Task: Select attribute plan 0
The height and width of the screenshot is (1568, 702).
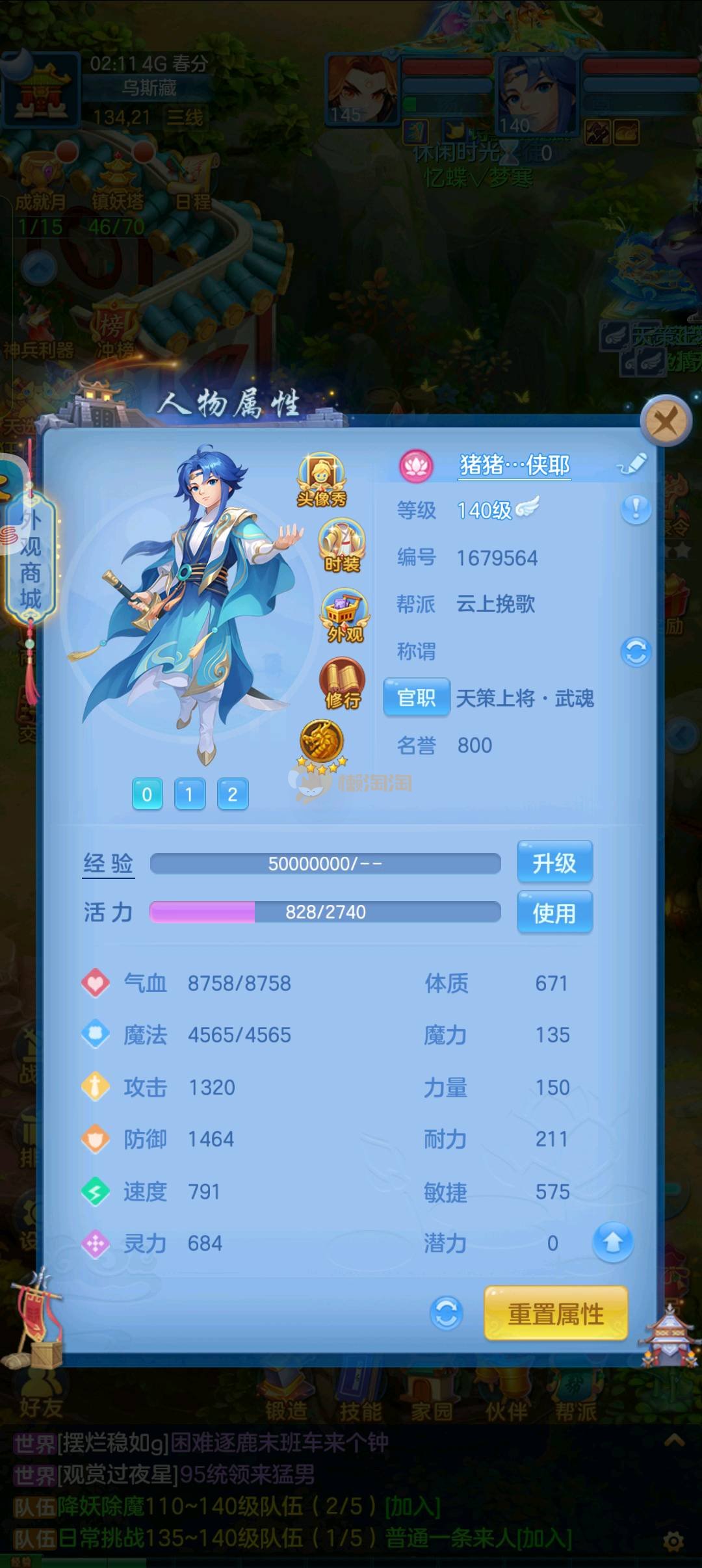Action: click(x=147, y=794)
